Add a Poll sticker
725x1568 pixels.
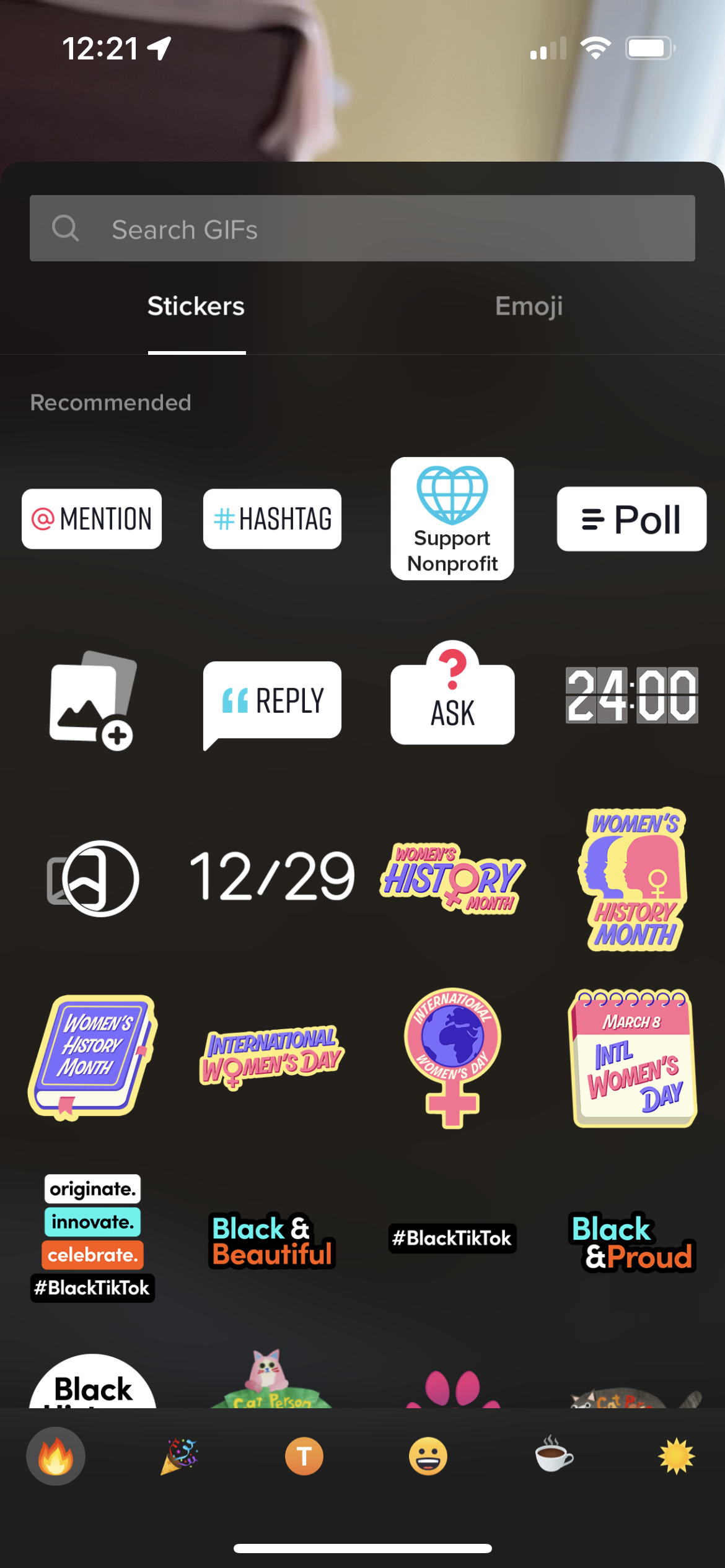[631, 519]
